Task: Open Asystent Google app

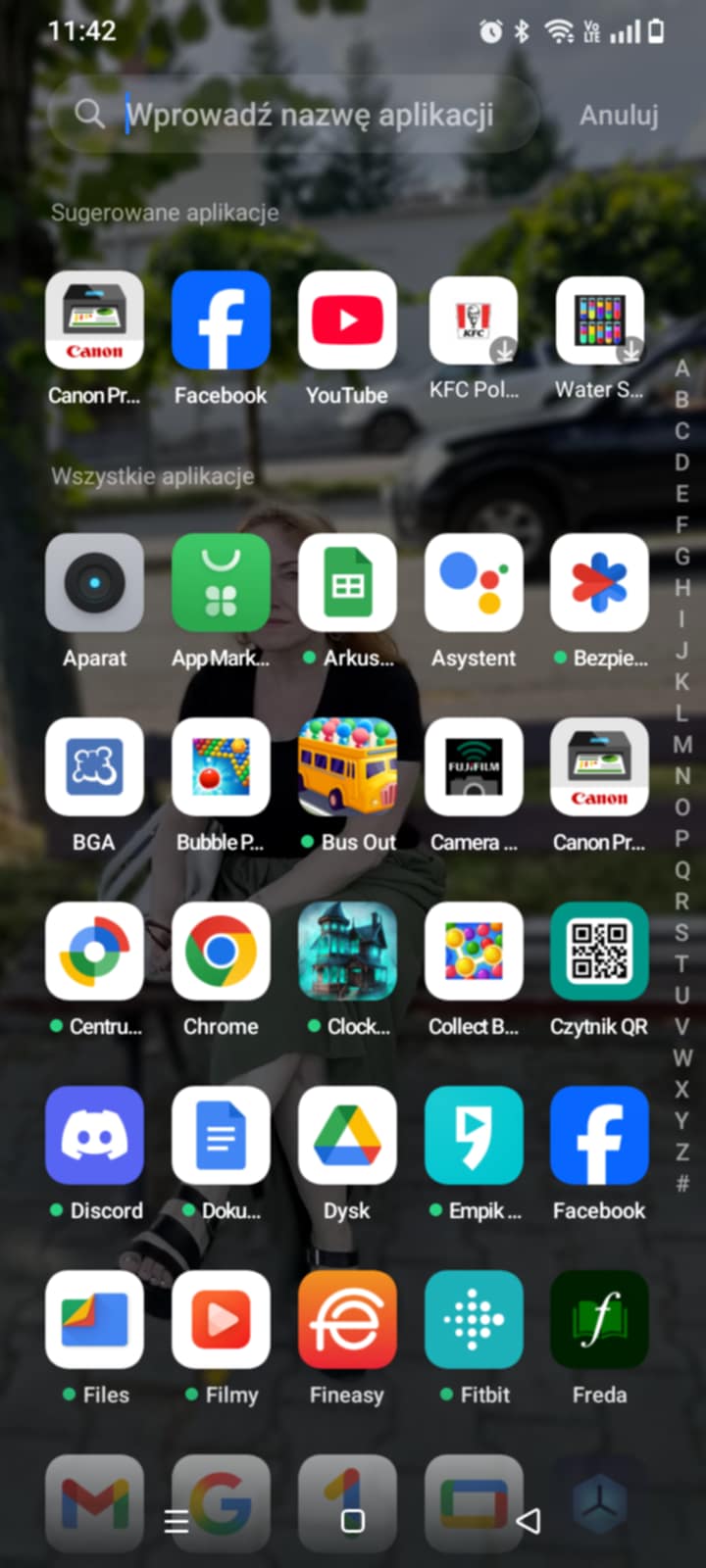Action: pyautogui.click(x=474, y=583)
